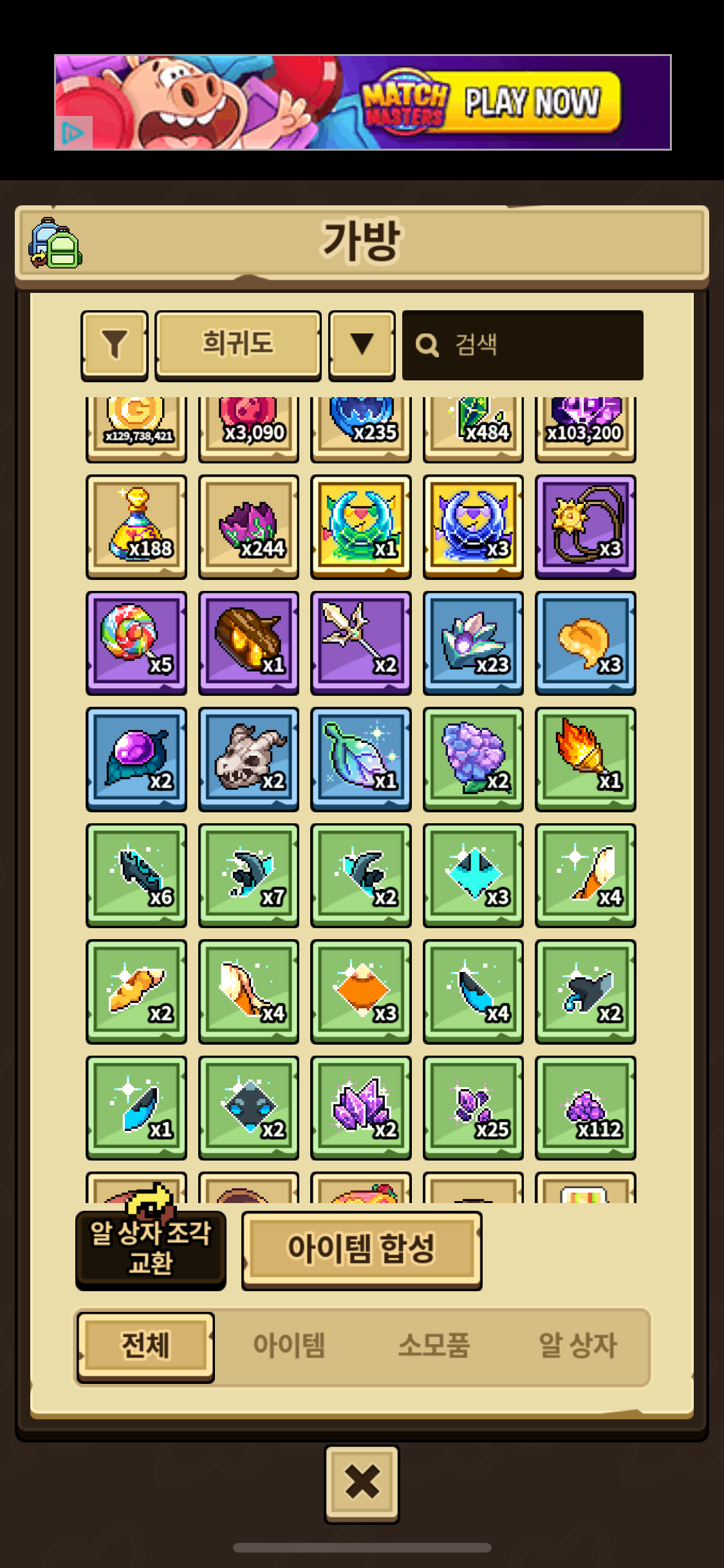
Task: Select the whip ring x3 item
Action: [x=586, y=527]
